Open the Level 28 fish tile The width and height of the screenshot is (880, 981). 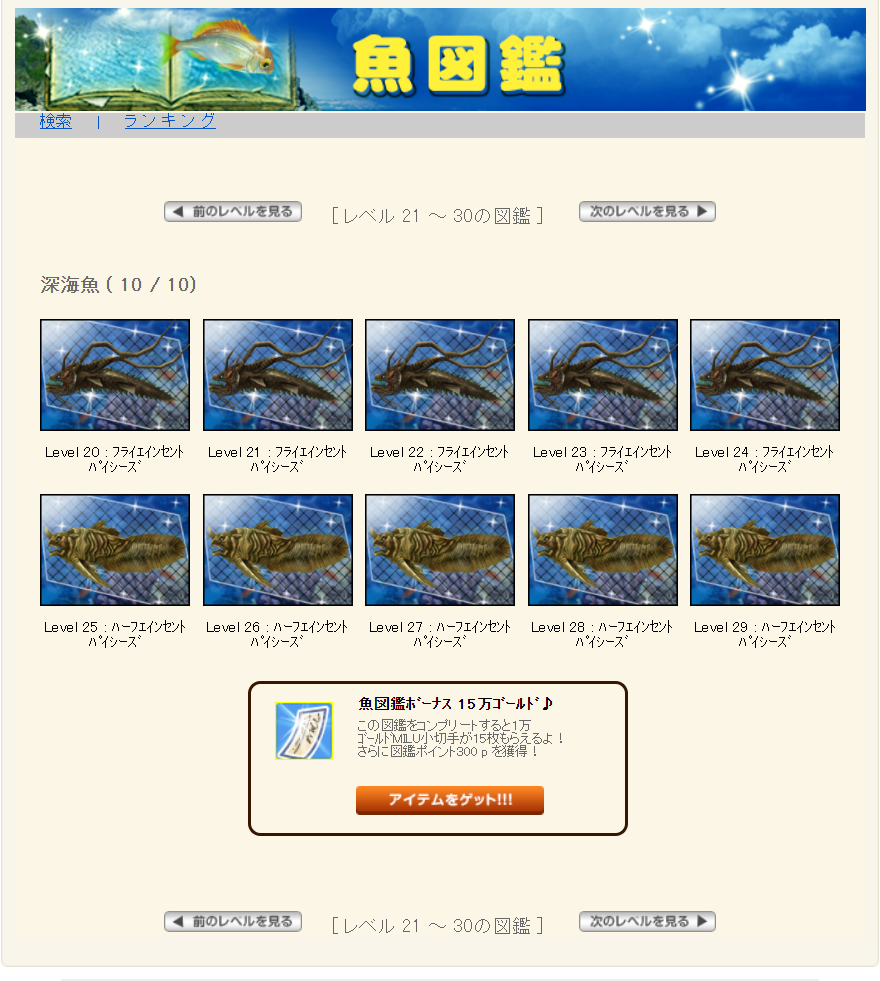click(603, 550)
